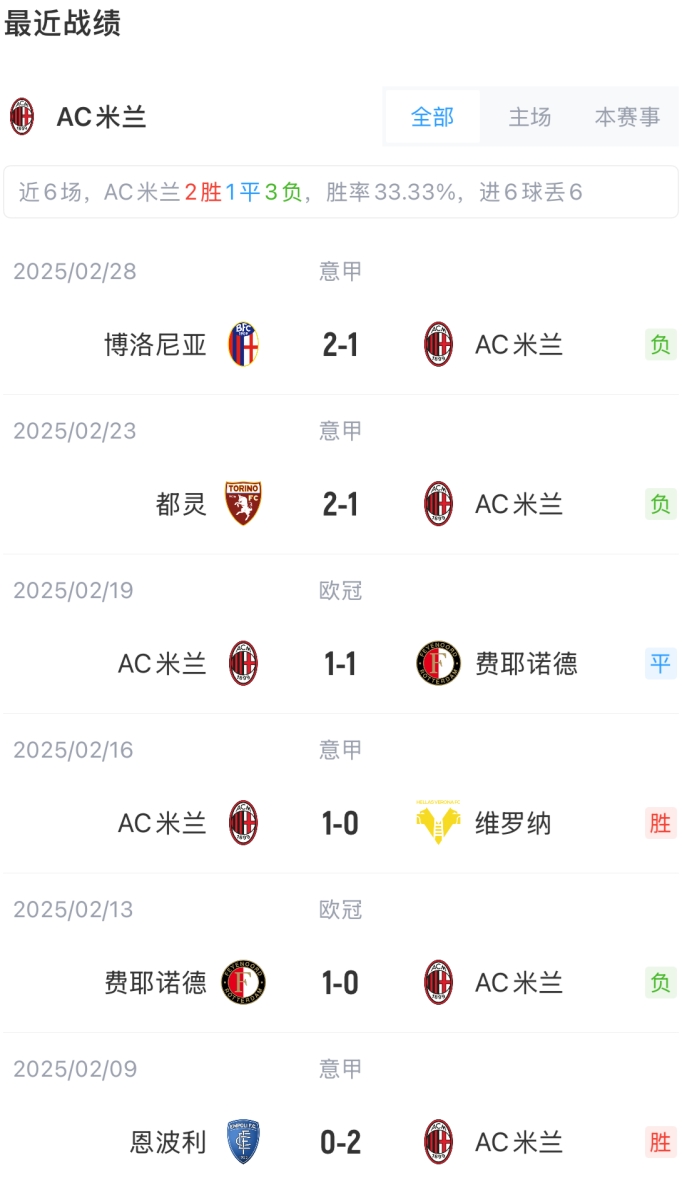682x1188 pixels.
Task: Select the 本赛事 filter tab
Action: coord(627,117)
